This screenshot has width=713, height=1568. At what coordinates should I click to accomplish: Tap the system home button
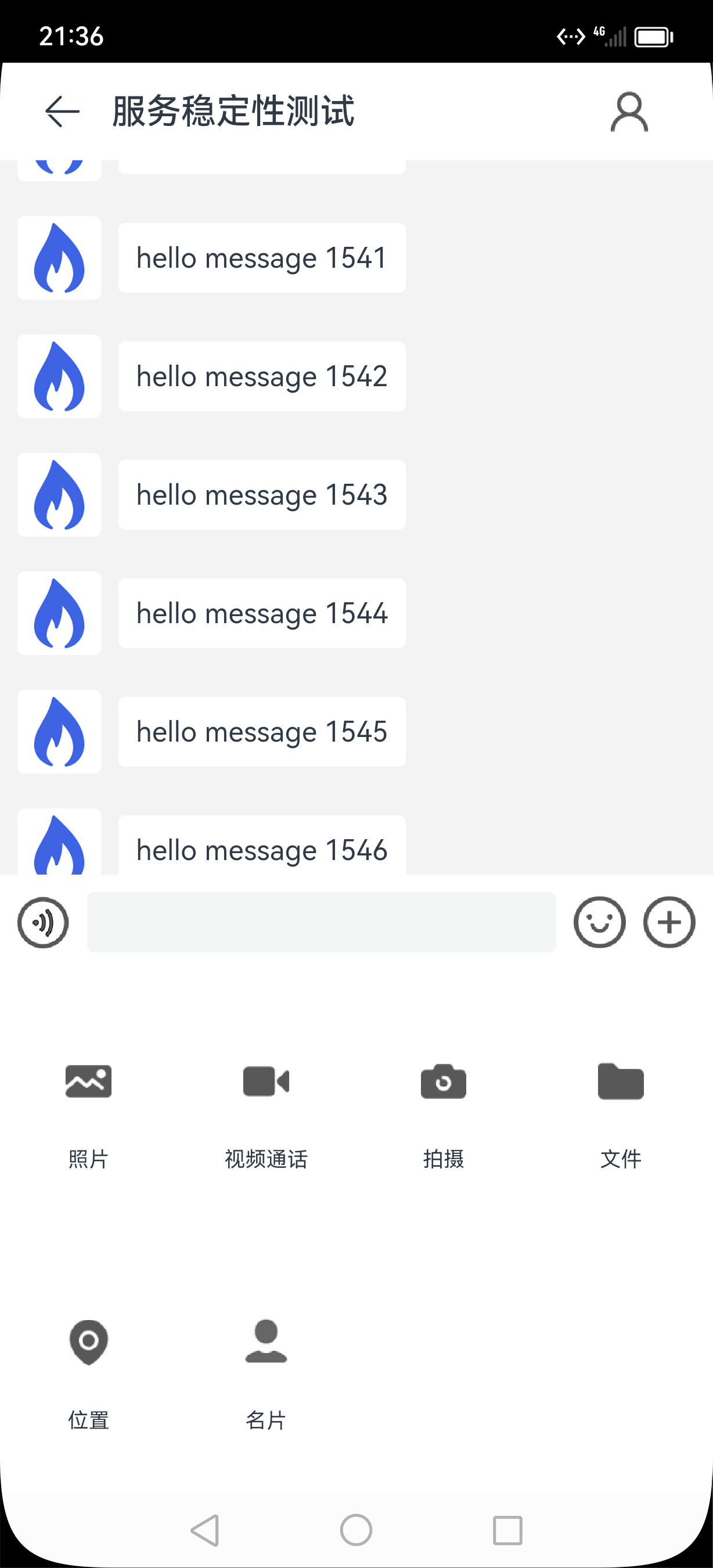tap(356, 1530)
